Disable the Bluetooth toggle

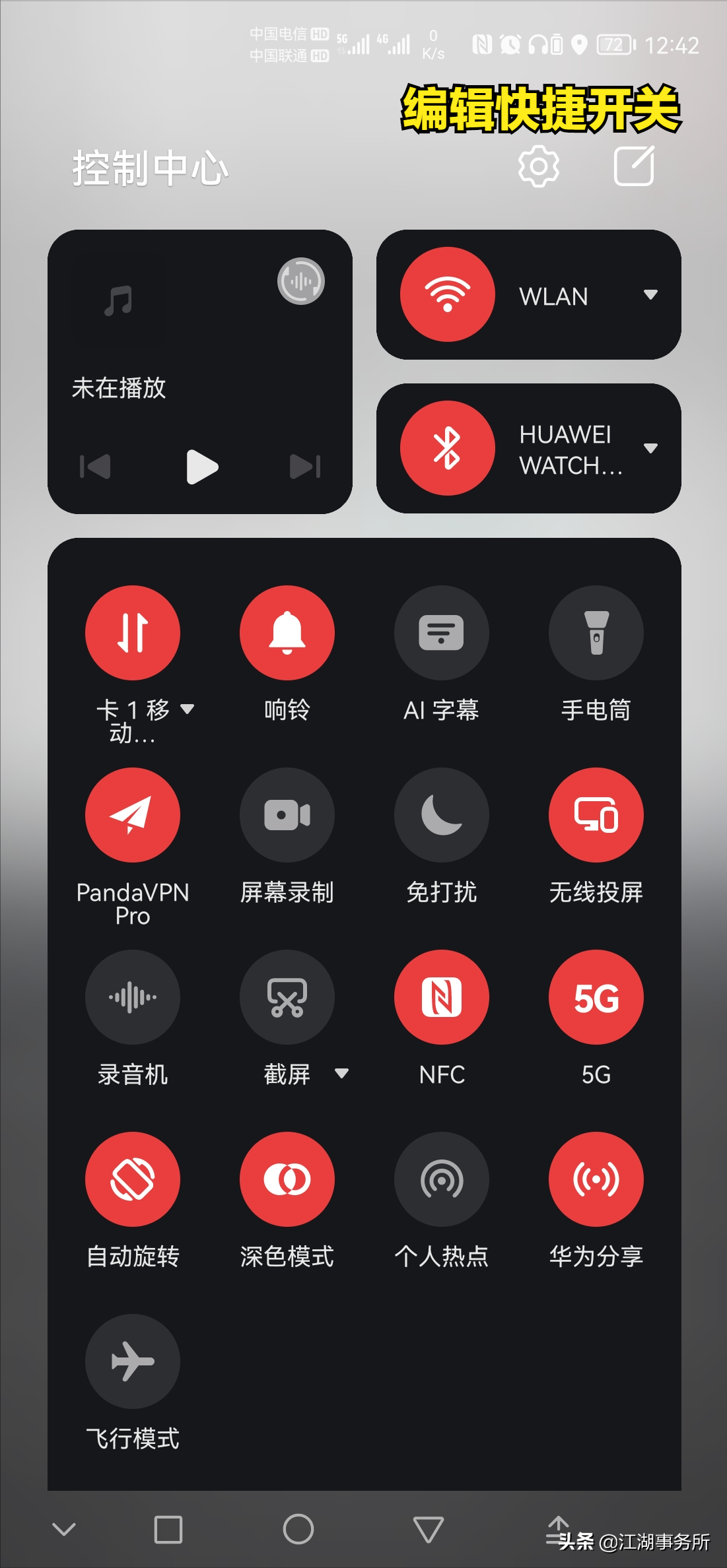click(448, 448)
